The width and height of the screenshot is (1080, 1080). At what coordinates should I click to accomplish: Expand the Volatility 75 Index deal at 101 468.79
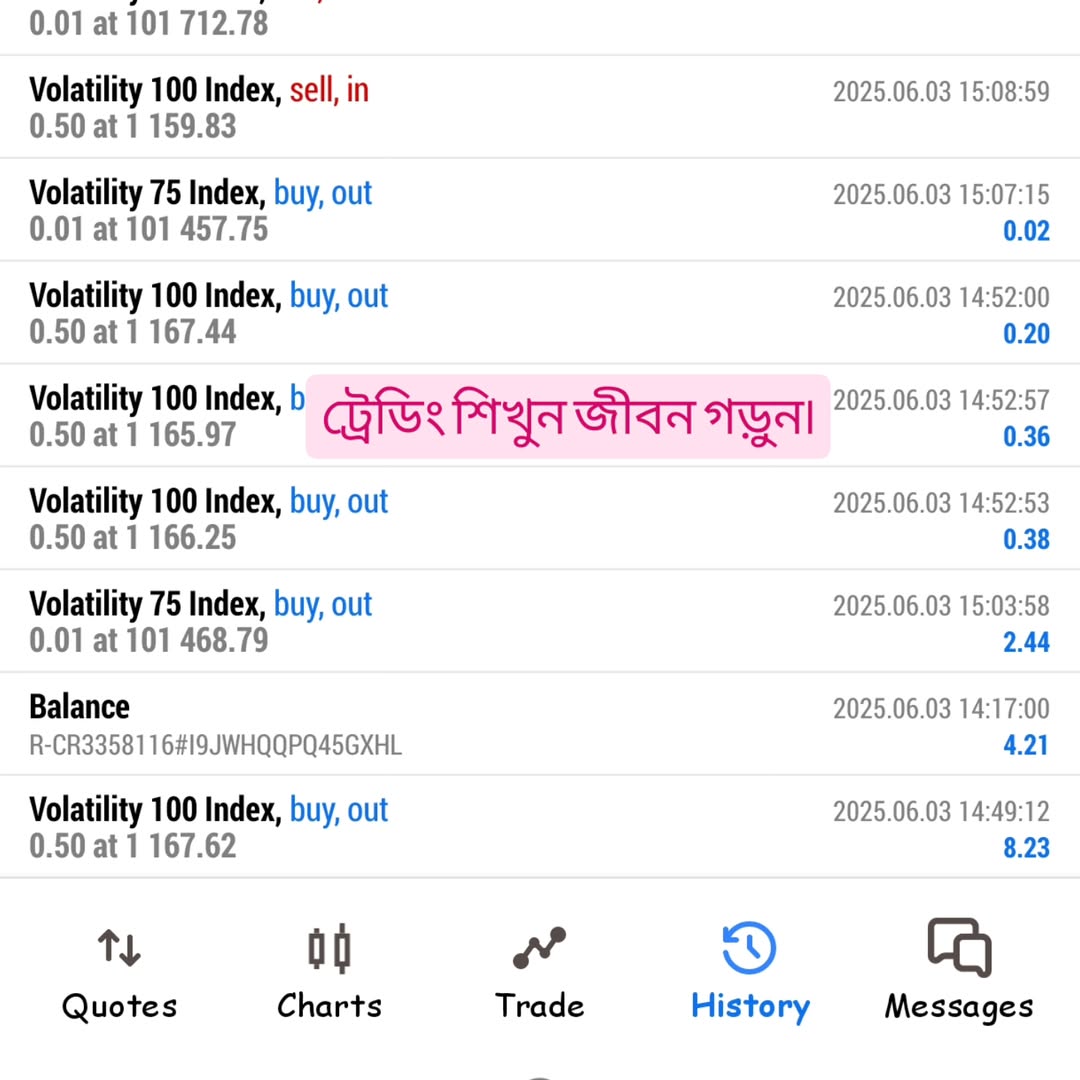point(540,622)
